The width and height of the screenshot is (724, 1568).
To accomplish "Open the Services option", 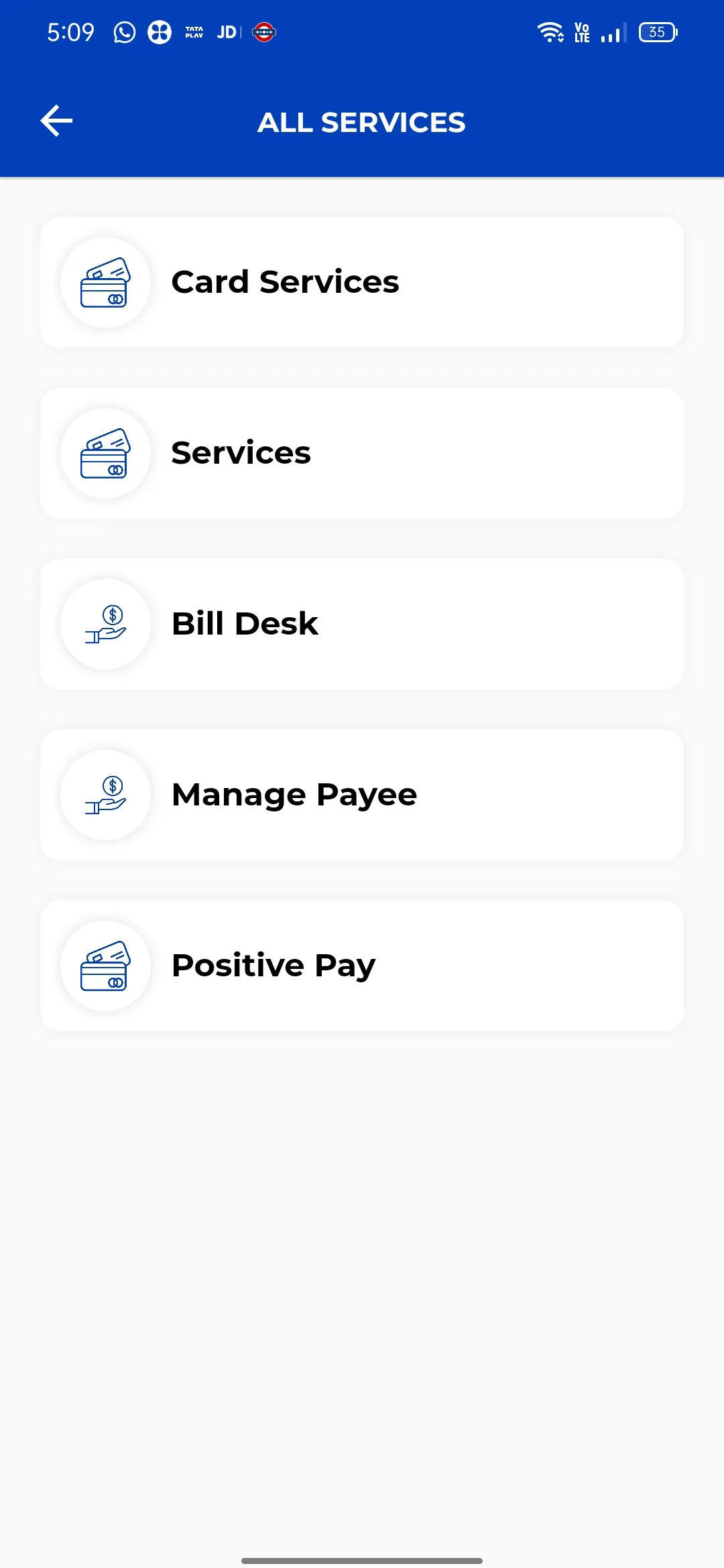I will coord(362,453).
